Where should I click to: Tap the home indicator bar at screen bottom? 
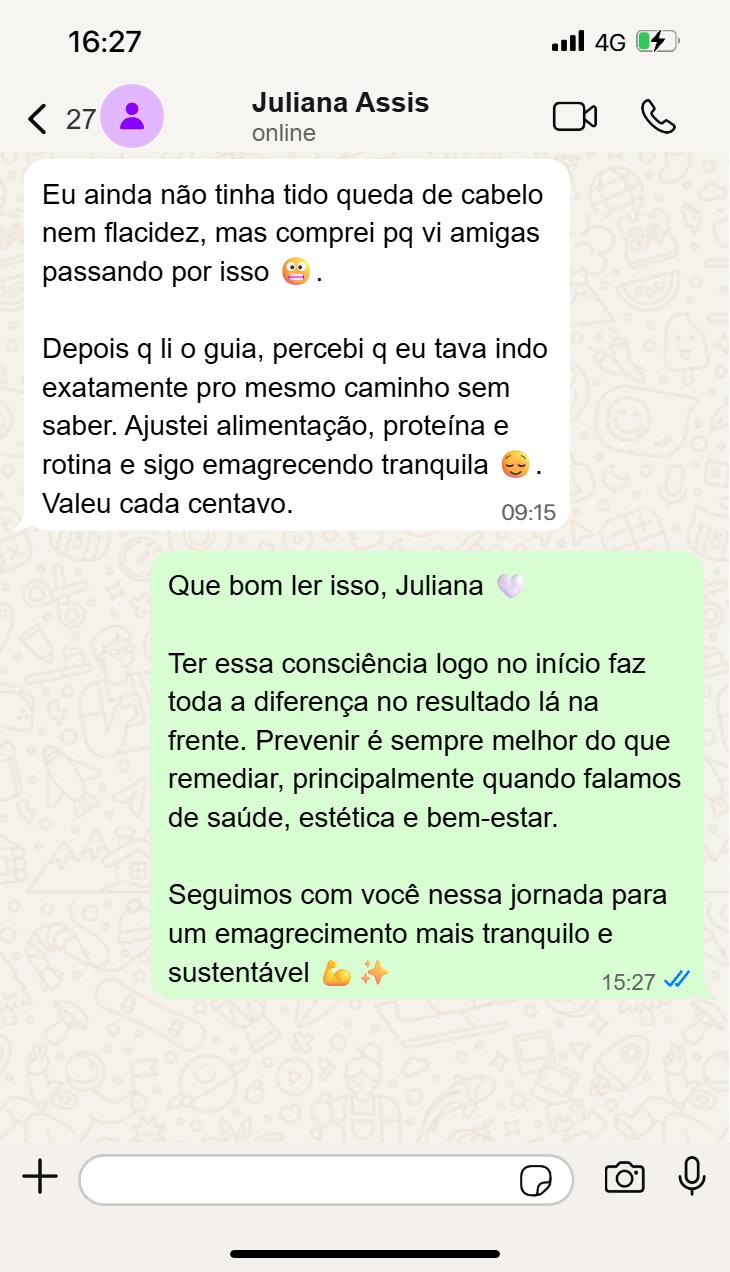[365, 1251]
